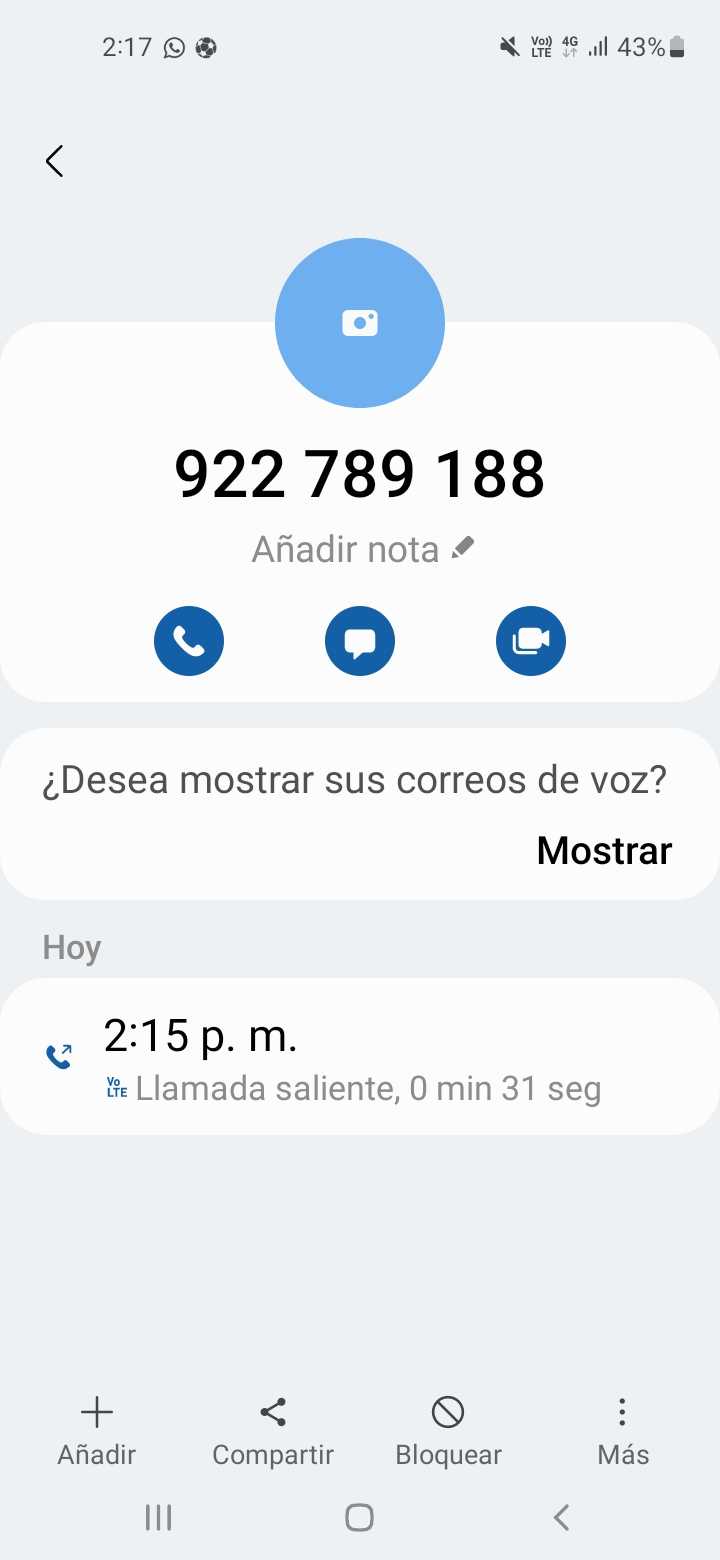Select Añadir to save the contact
The width and height of the screenshot is (720, 1560).
(96, 1431)
